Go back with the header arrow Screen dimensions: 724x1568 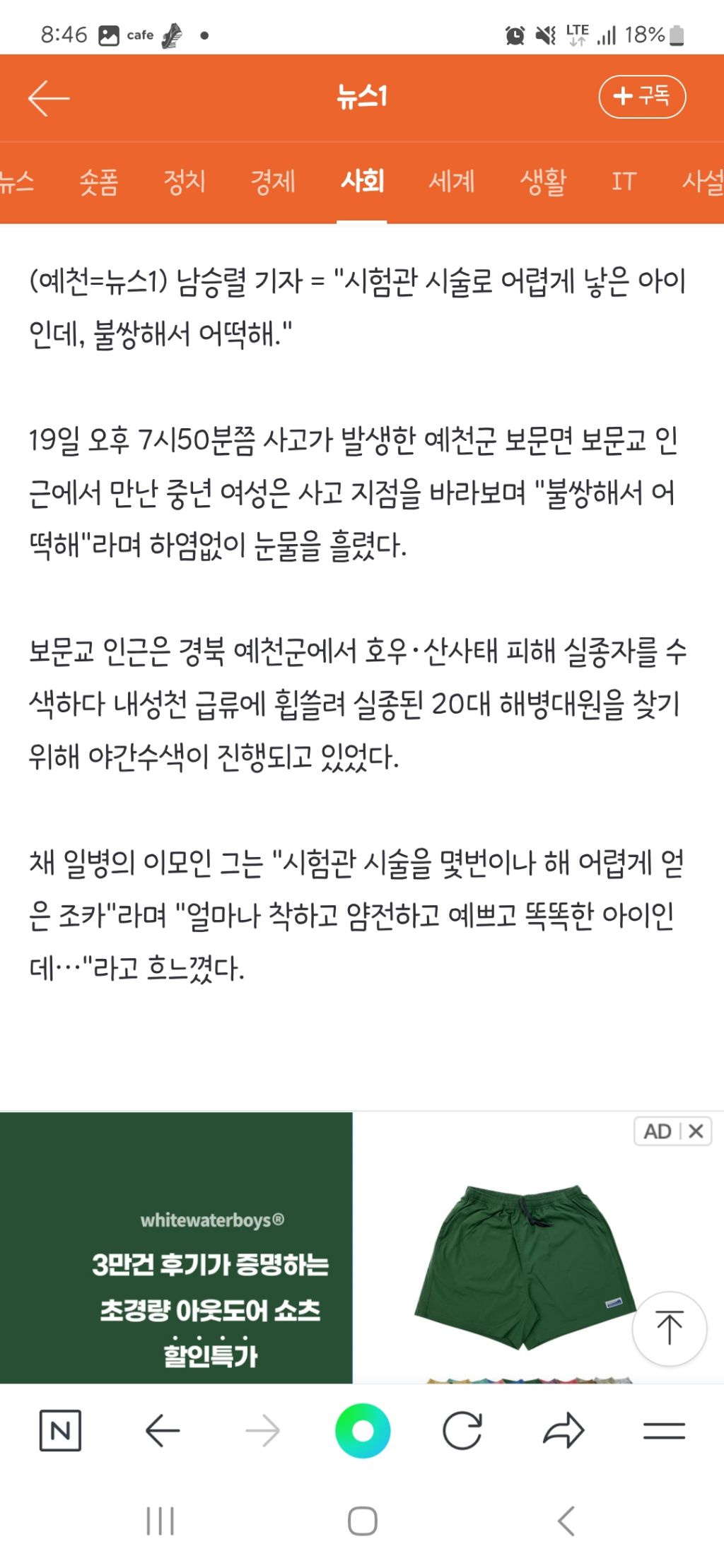(x=48, y=97)
